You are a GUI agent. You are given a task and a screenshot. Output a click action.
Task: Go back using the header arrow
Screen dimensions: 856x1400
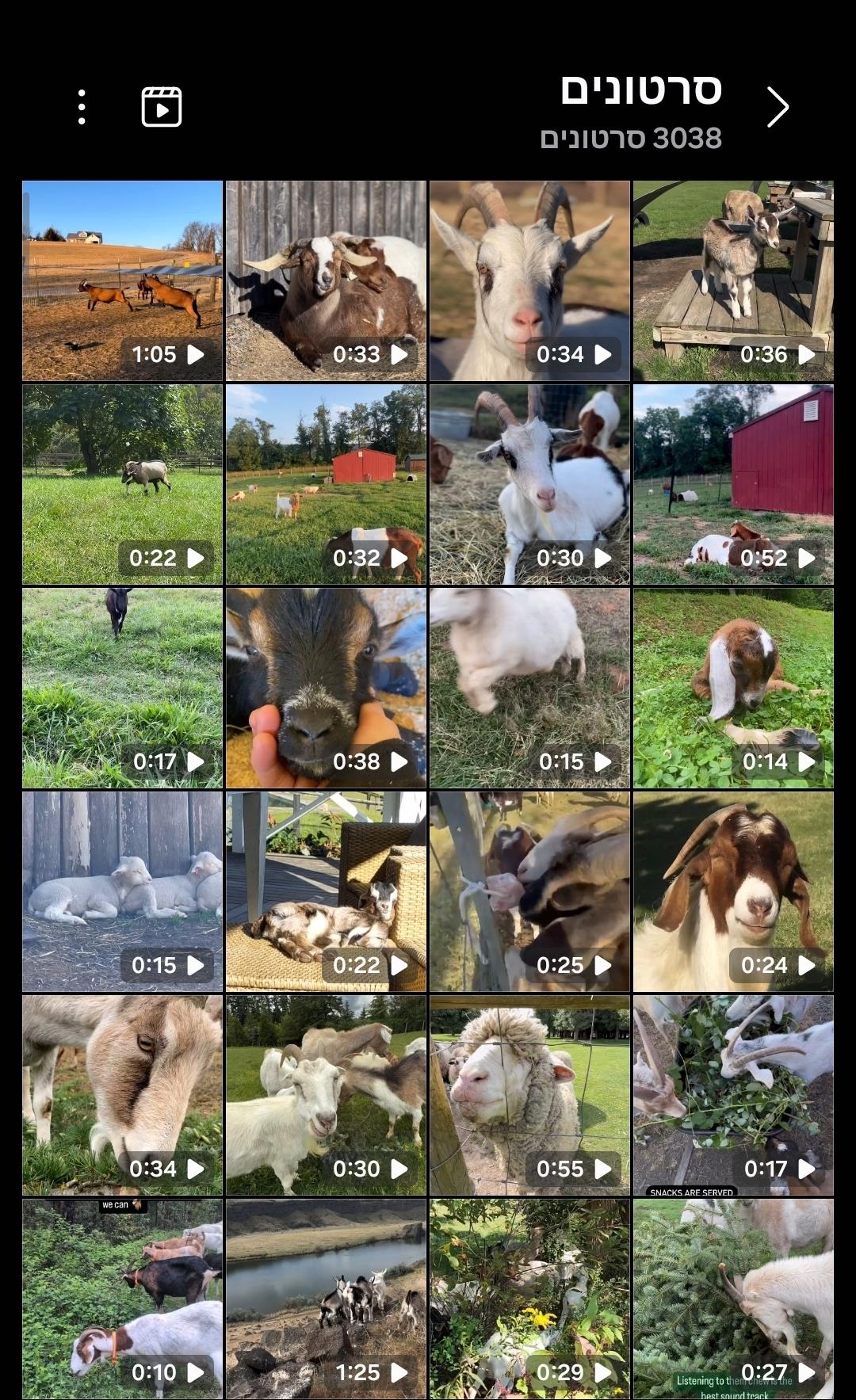coord(778,107)
